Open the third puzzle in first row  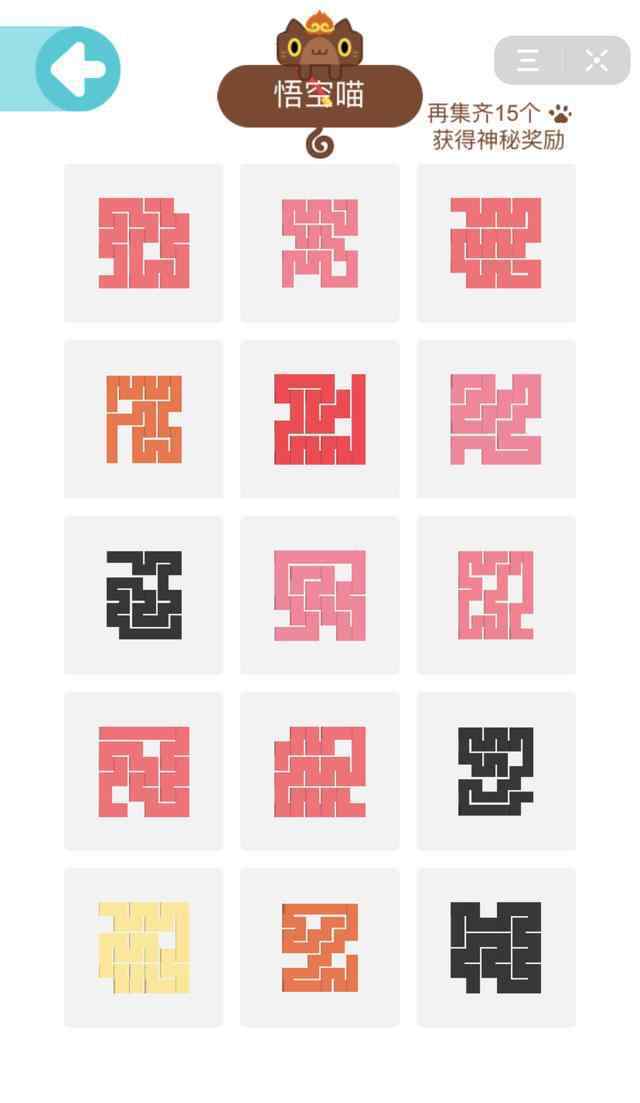coord(497,243)
